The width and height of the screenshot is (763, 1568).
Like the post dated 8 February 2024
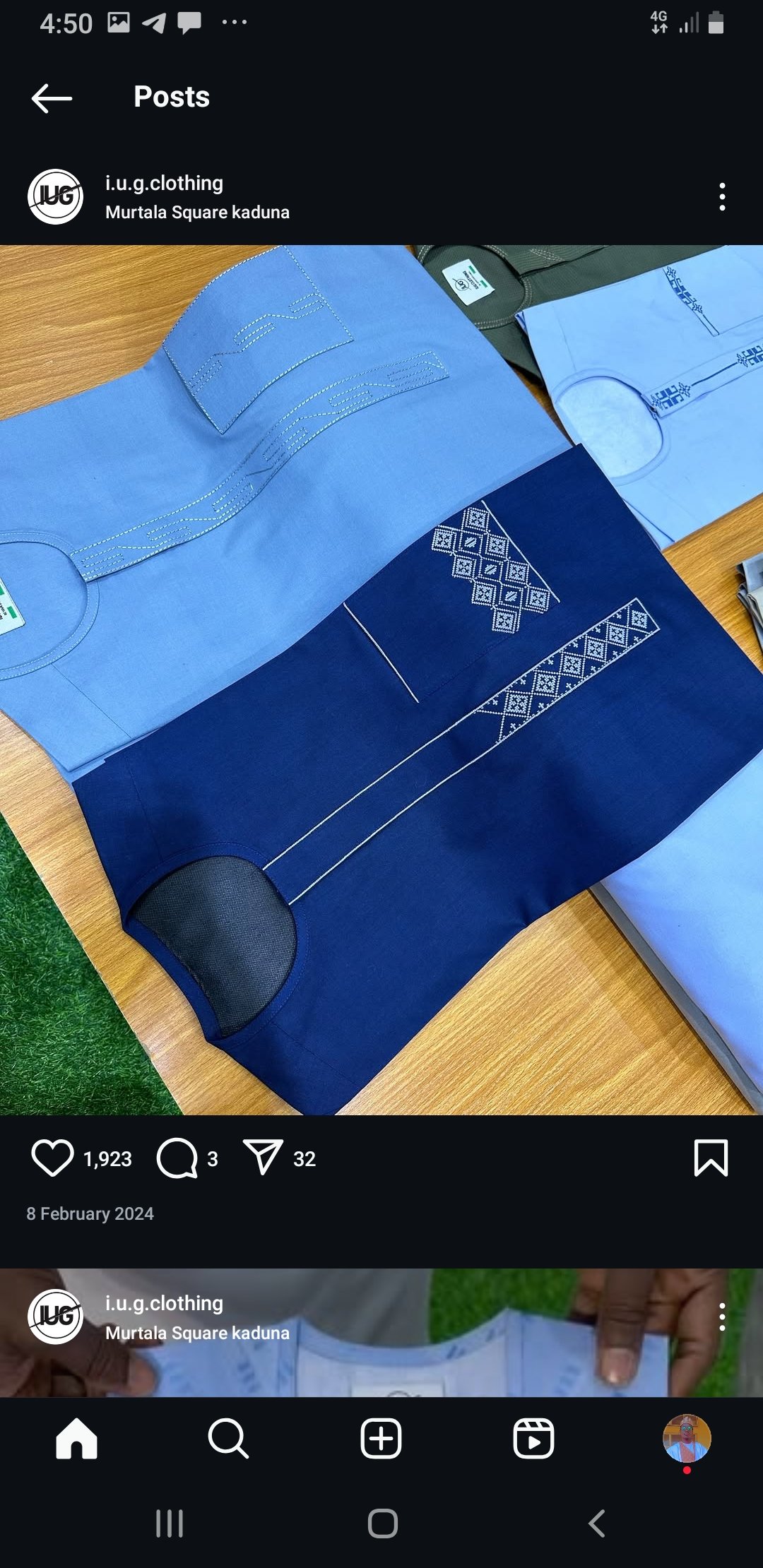coord(52,1158)
